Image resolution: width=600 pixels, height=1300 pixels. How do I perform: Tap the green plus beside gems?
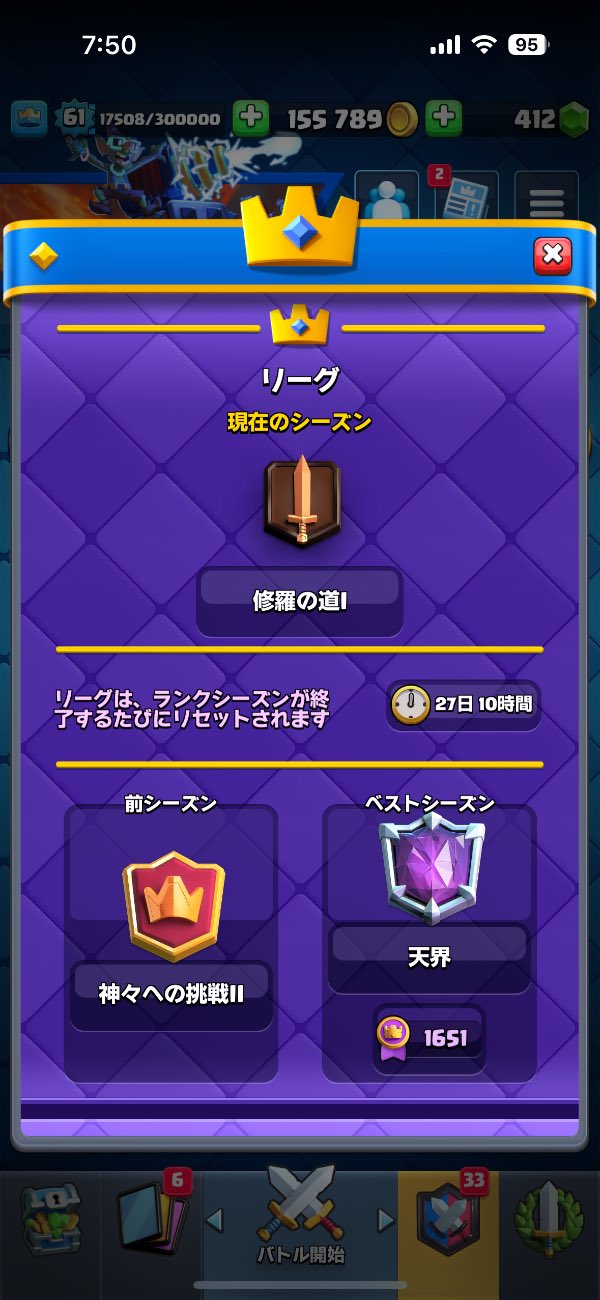pyautogui.click(x=443, y=119)
